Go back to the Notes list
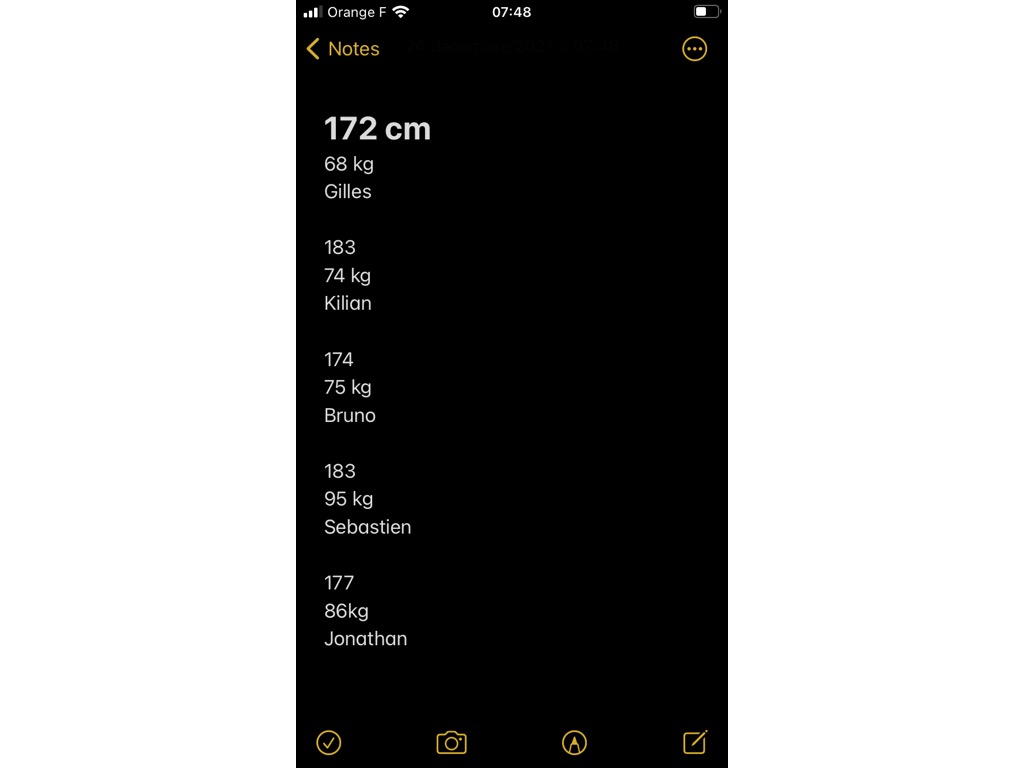 click(x=343, y=49)
